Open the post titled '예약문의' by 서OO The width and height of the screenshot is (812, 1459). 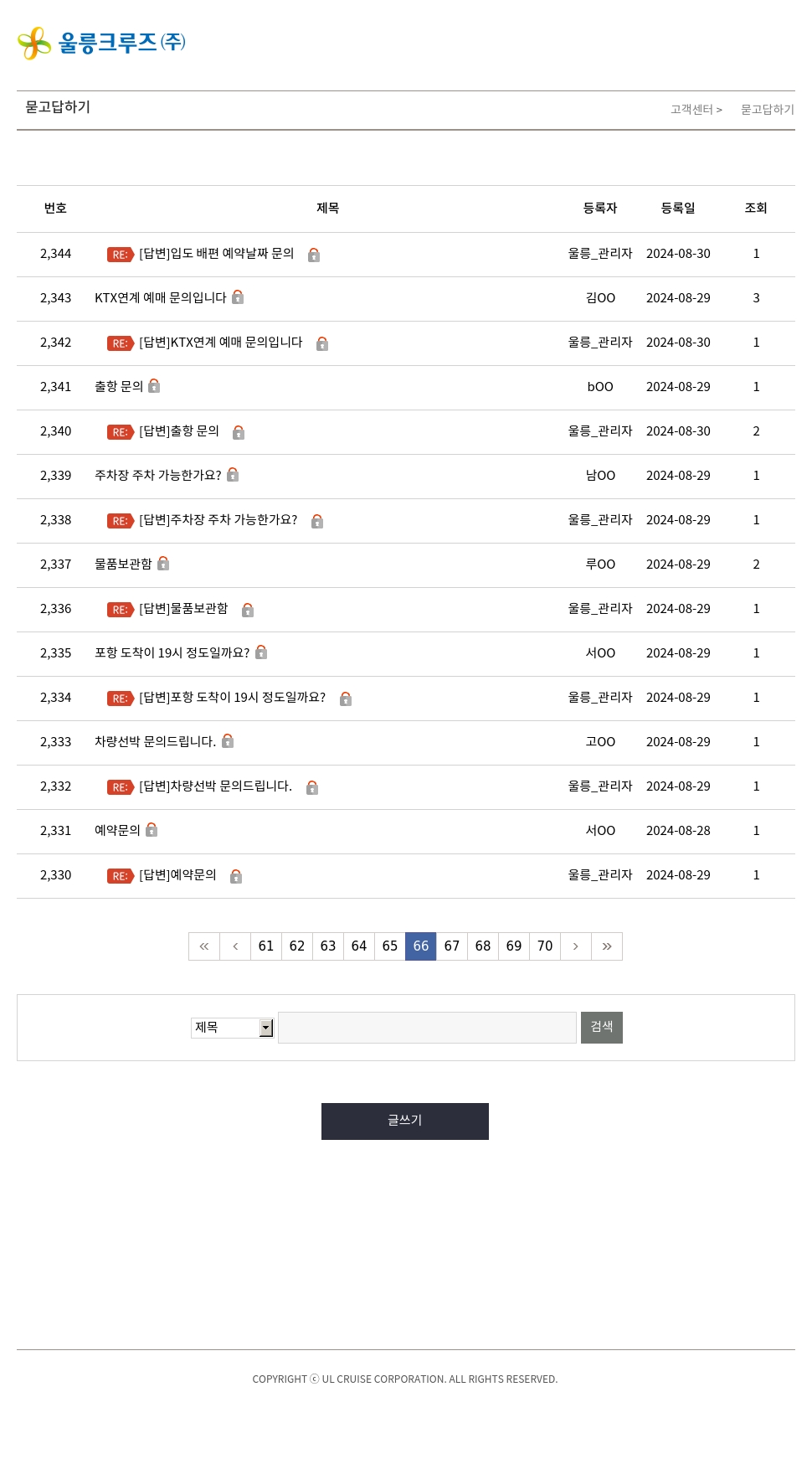coord(117,831)
